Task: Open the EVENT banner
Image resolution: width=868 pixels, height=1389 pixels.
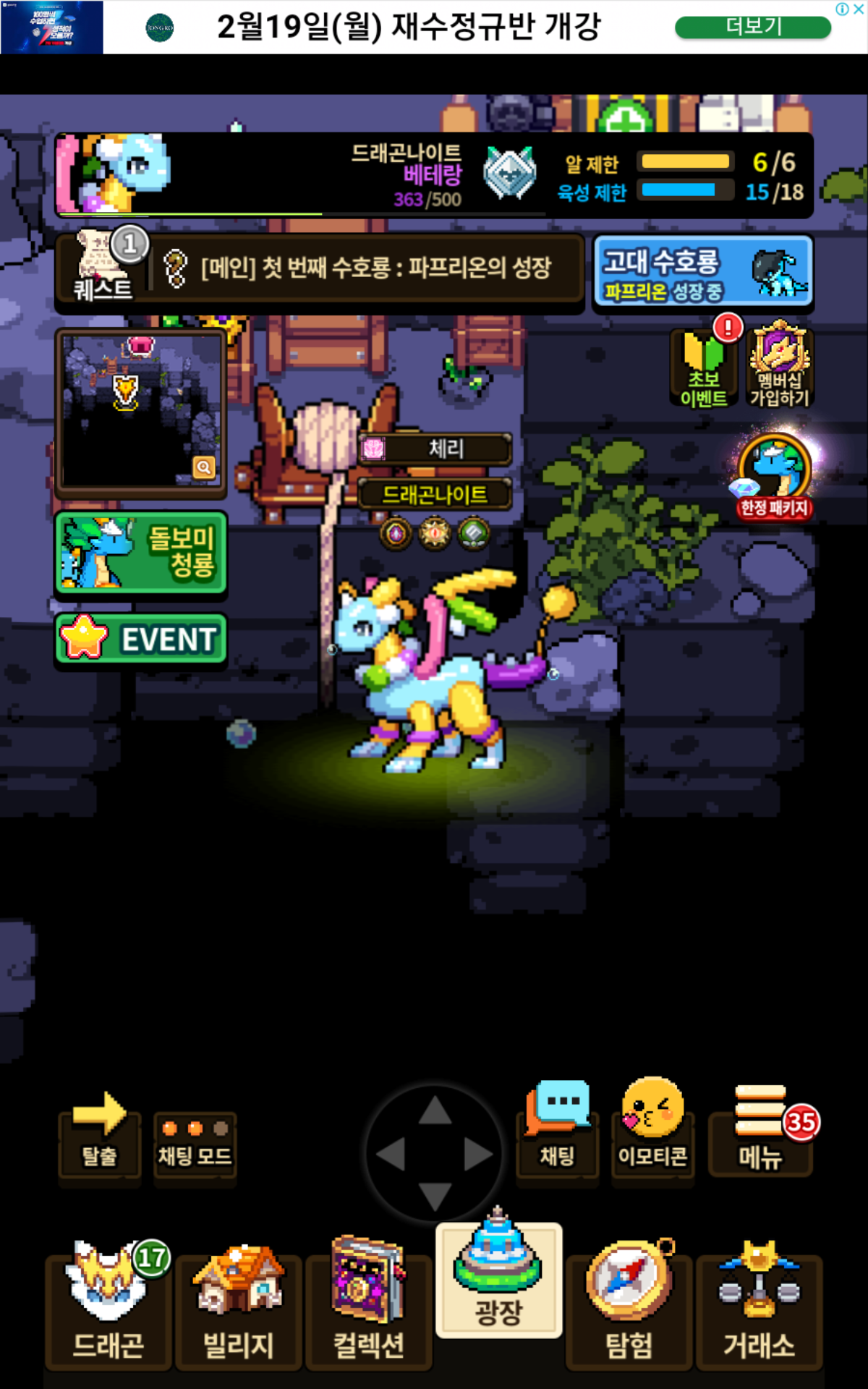Action: coord(141,640)
